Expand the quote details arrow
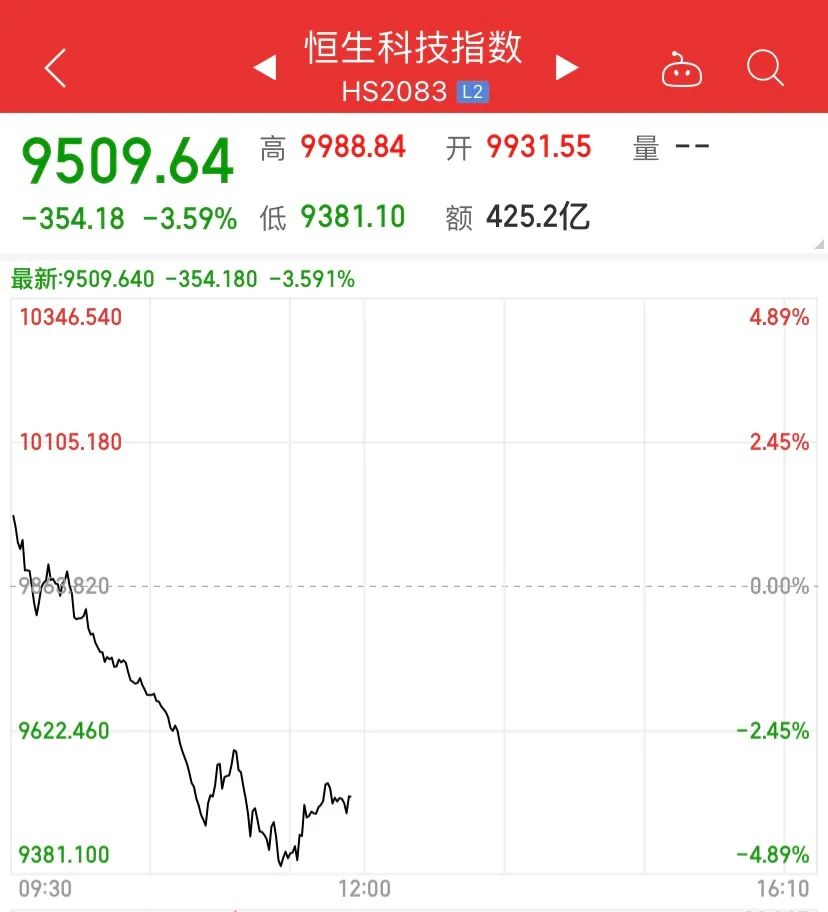The height and width of the screenshot is (912, 828). 820,242
